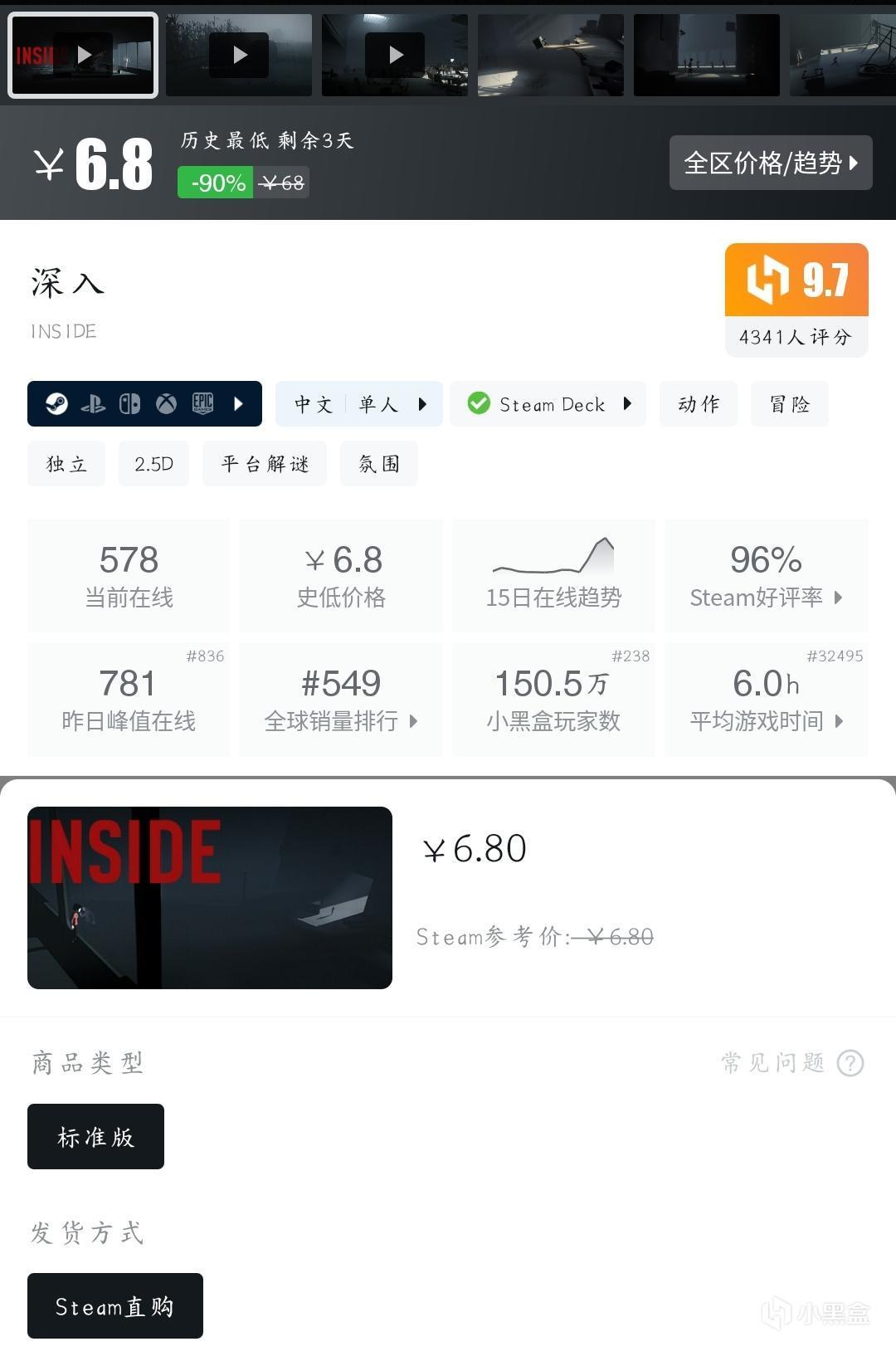Expand the supported platforms chip
Screen dimensions: 896x1361
point(144,404)
